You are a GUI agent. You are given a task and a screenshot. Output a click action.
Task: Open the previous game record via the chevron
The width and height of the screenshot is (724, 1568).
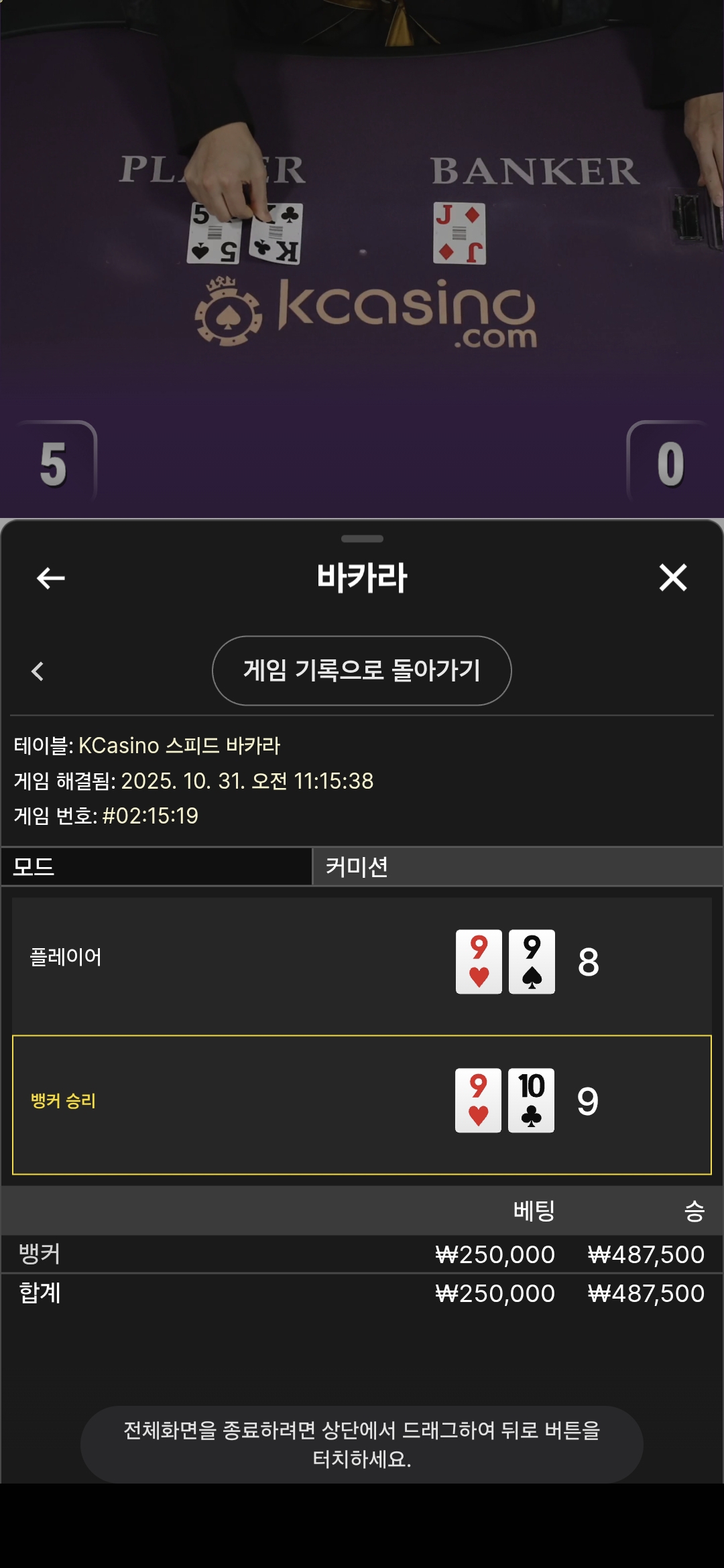[38, 671]
